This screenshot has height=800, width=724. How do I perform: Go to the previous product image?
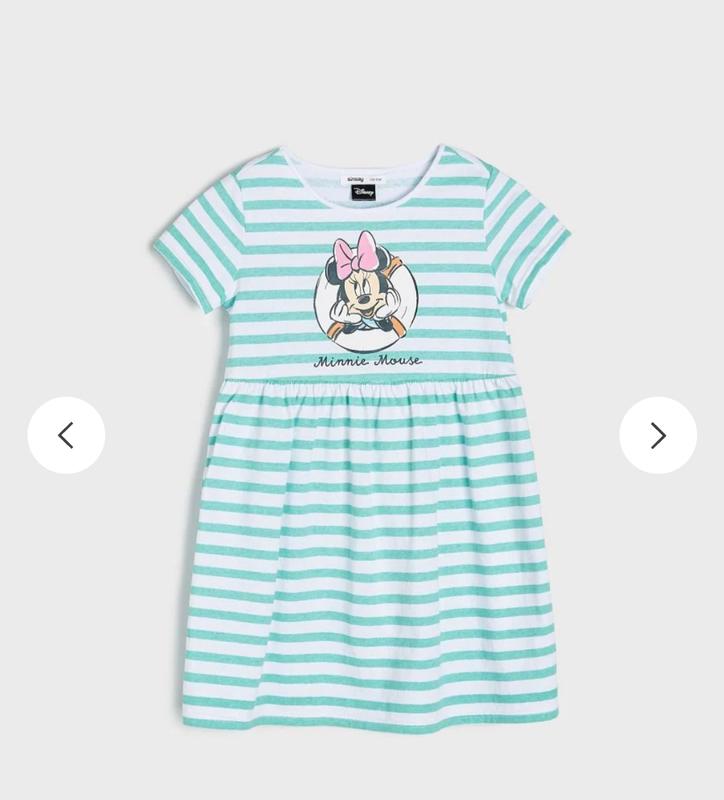tap(66, 435)
